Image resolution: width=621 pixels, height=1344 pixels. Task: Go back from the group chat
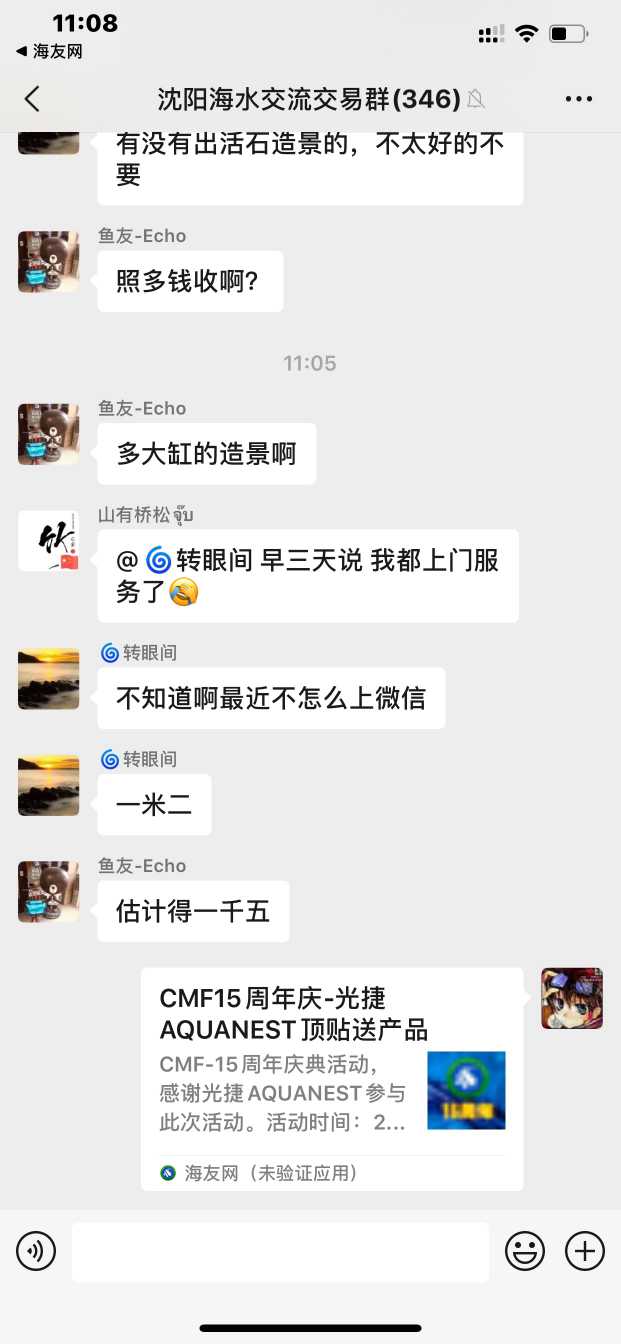pos(32,98)
